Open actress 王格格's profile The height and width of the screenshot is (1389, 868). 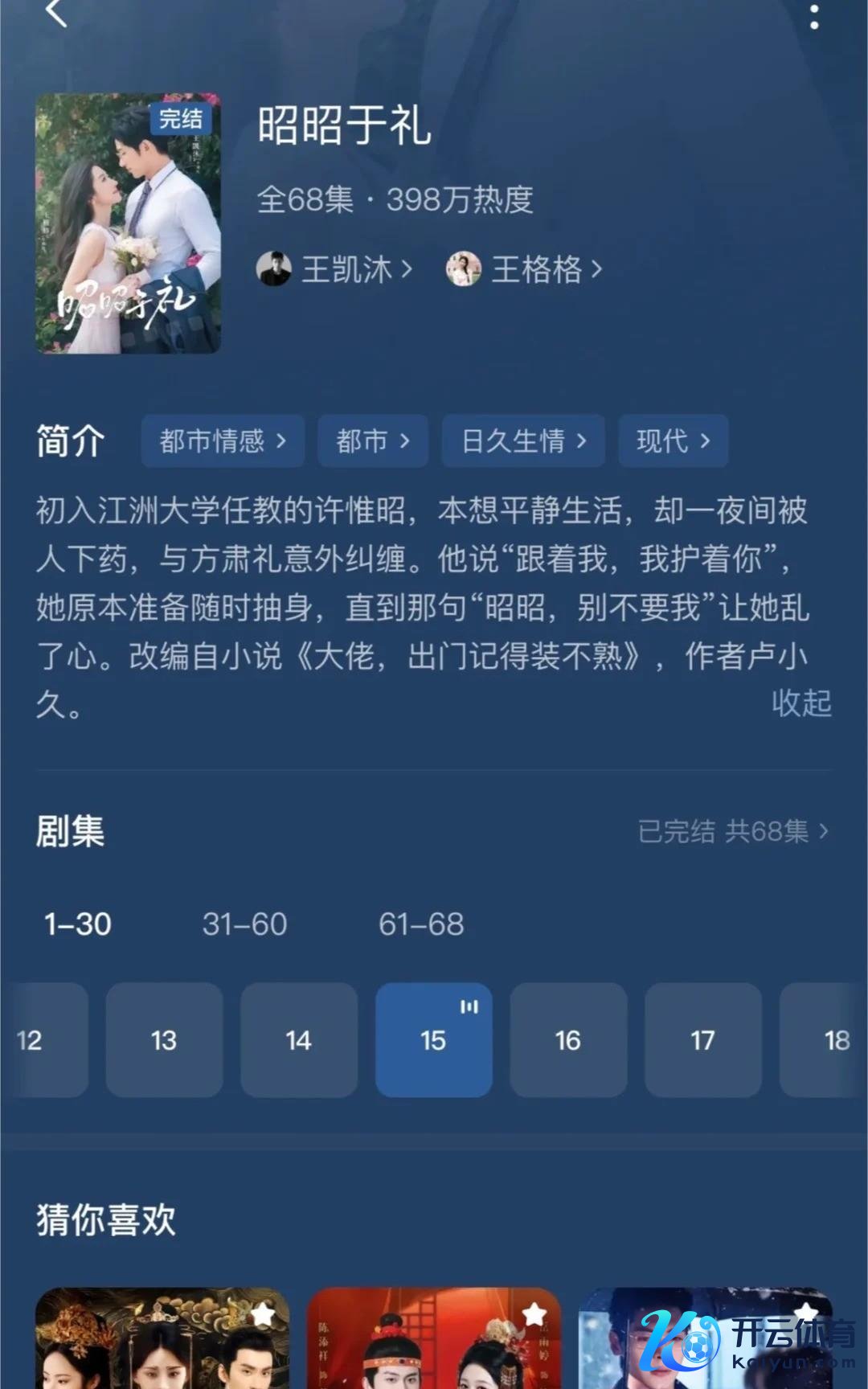click(524, 269)
